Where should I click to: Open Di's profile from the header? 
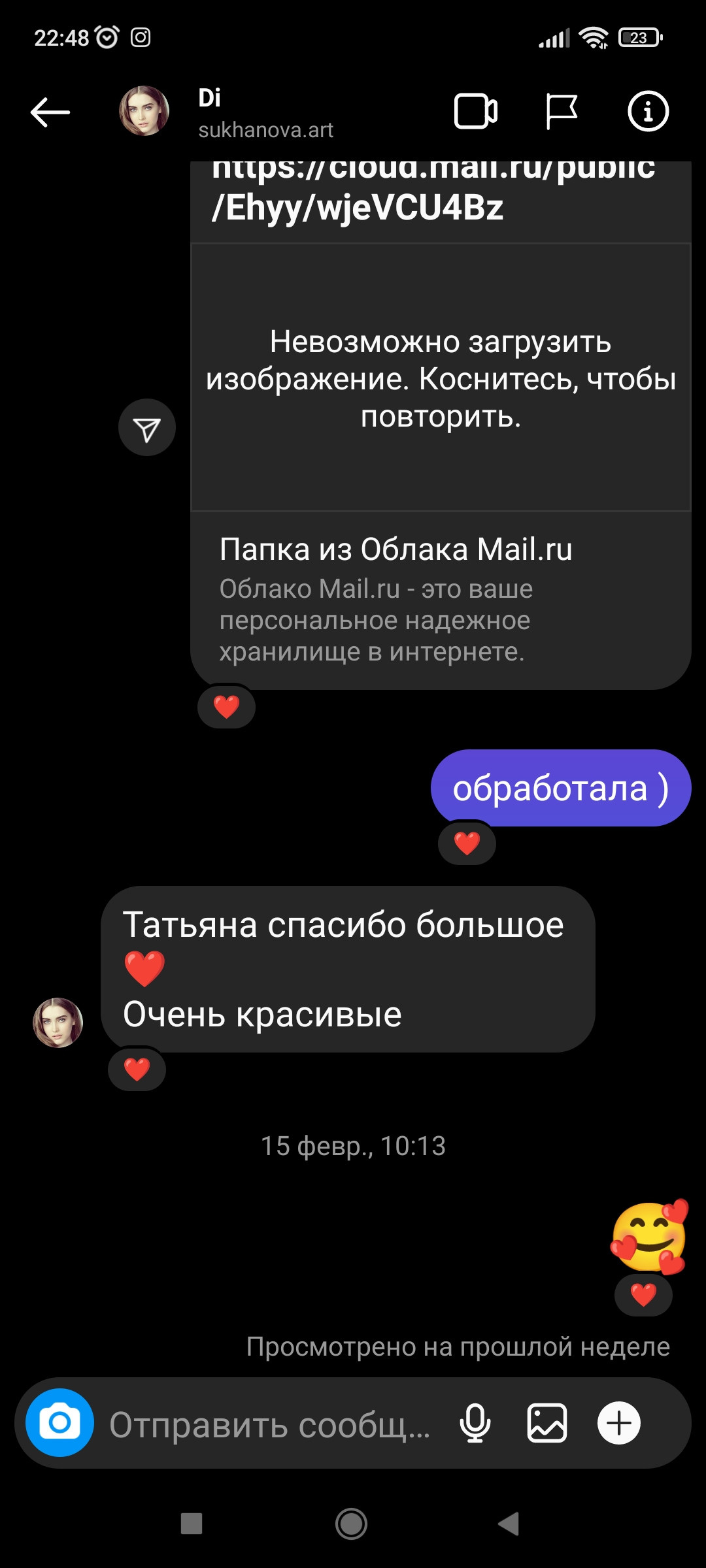coord(226,112)
